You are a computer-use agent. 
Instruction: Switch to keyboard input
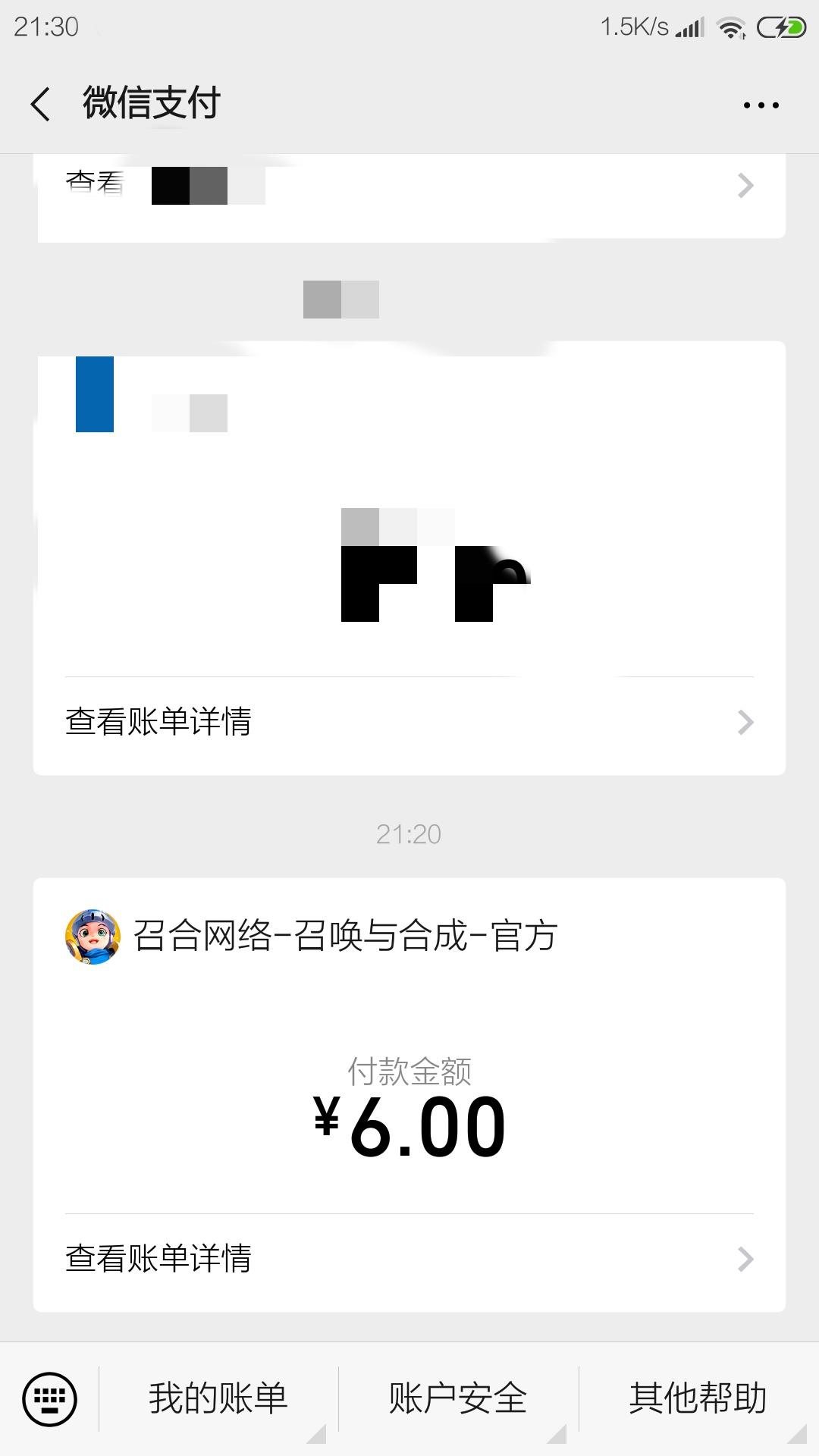pos(50,1399)
